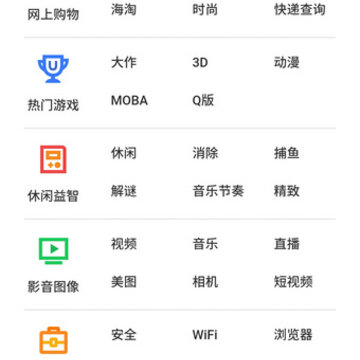Open the 快递查询 tag

[x=300, y=10]
